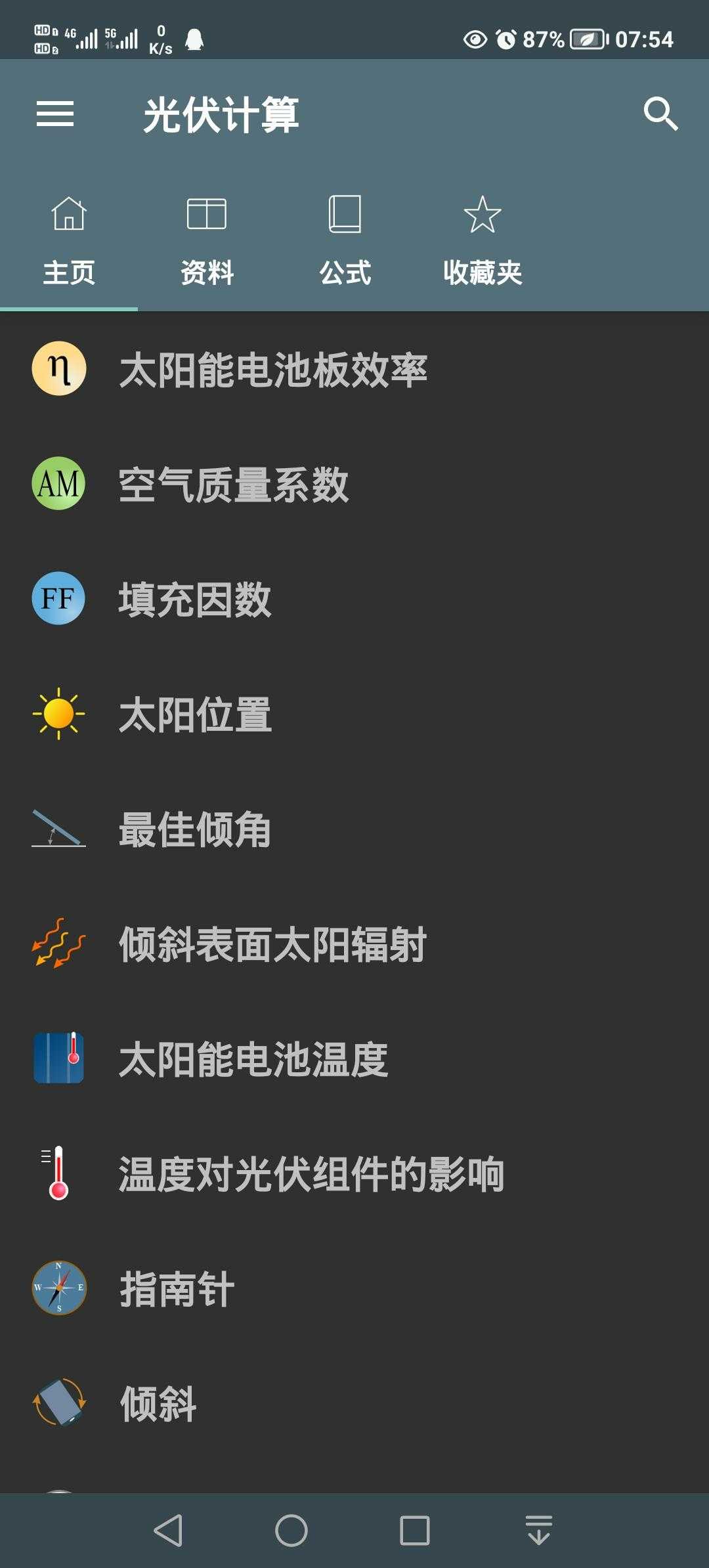This screenshot has height=1568, width=709.
Task: Open 太阳能电池板效率 calculator
Action: coord(273,370)
